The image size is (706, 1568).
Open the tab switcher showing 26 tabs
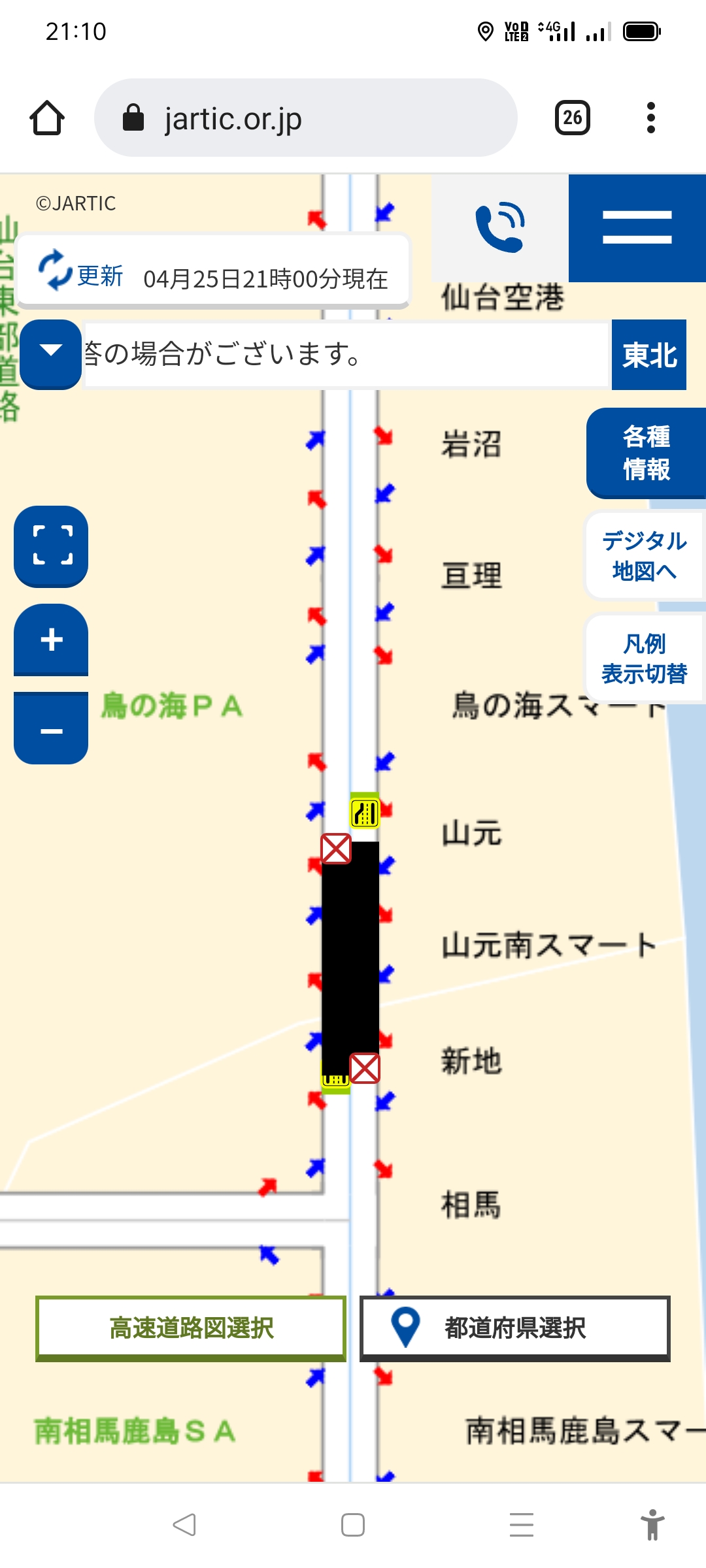point(572,118)
